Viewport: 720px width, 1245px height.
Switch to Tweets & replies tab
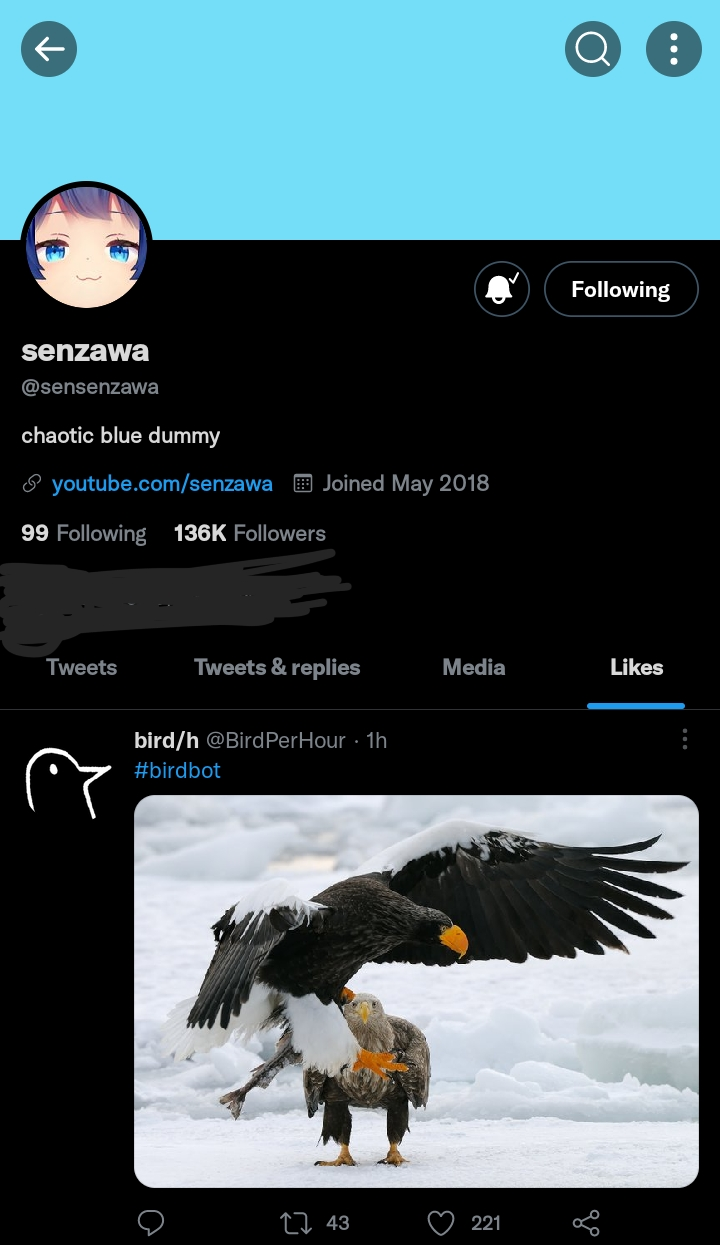click(x=277, y=667)
